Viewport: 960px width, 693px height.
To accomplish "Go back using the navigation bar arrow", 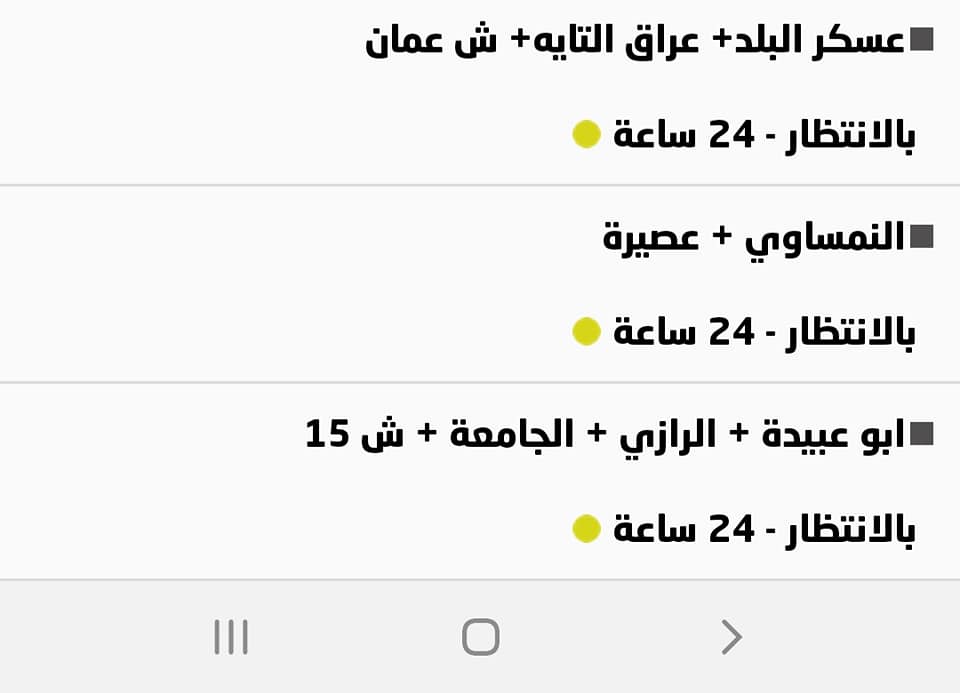I will (731, 637).
